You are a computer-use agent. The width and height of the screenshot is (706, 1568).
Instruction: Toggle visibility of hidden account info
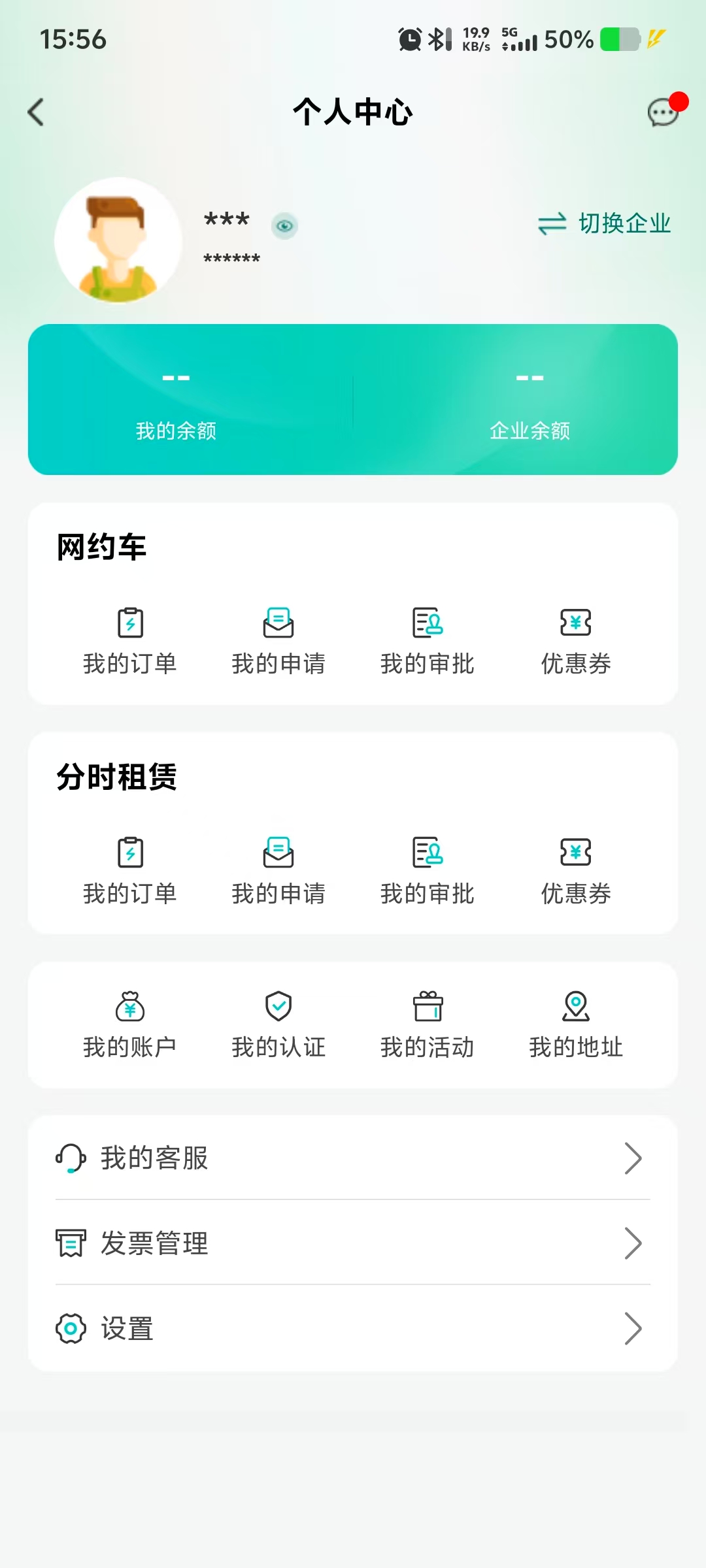click(x=284, y=226)
